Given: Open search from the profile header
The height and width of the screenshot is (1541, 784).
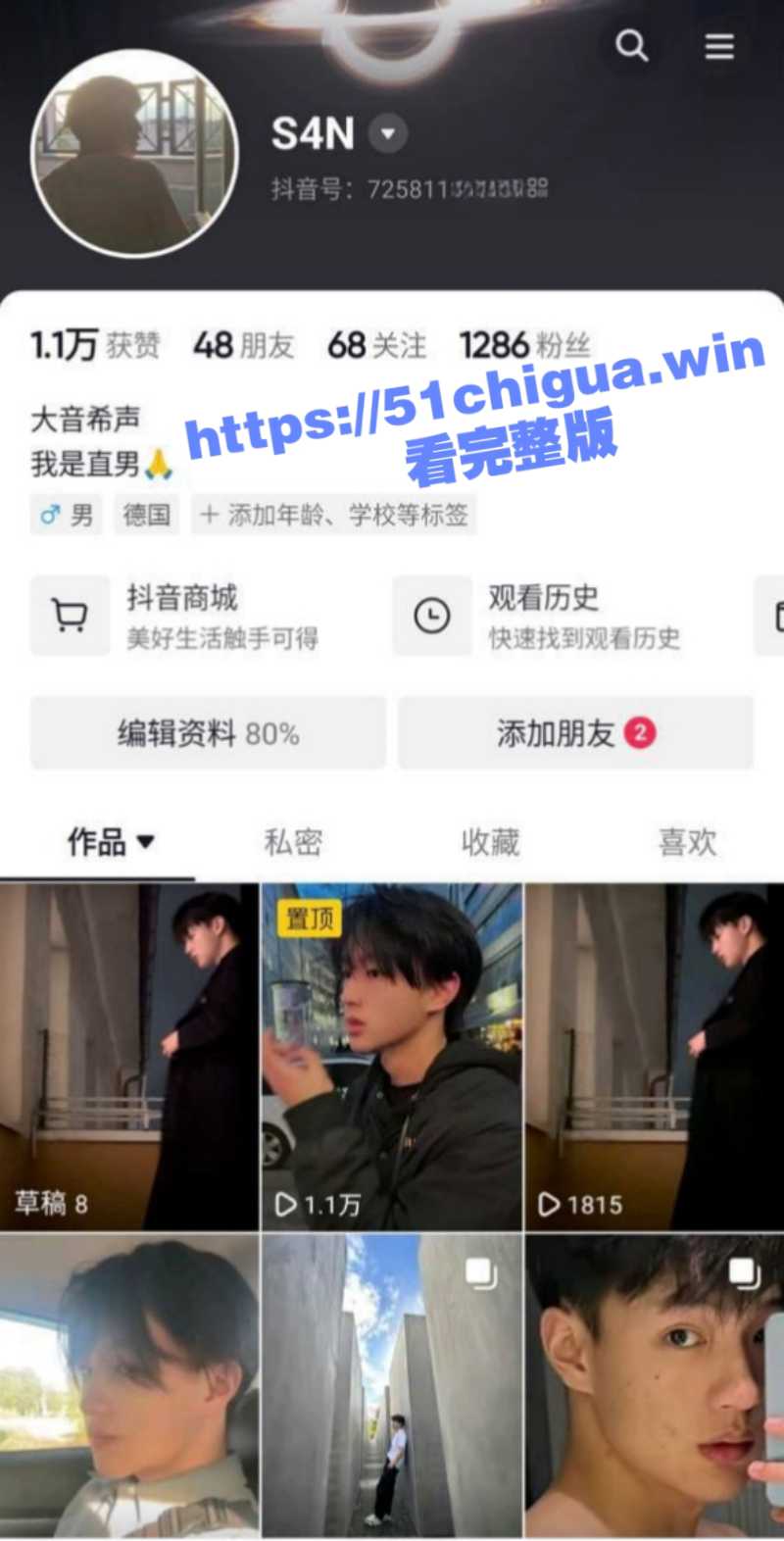Looking at the screenshot, I should (631, 46).
